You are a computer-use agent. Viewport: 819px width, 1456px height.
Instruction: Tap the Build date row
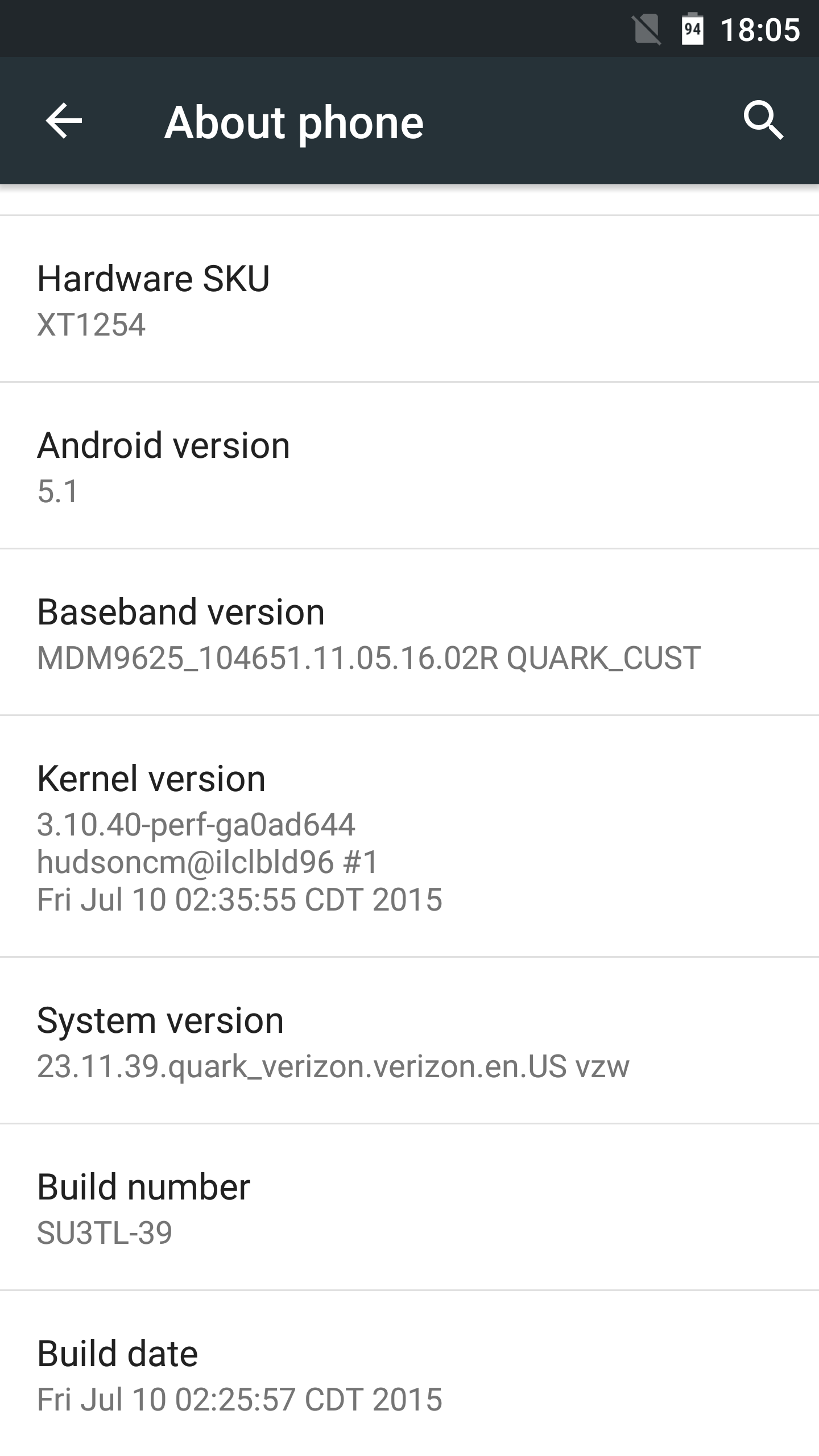click(x=409, y=1374)
